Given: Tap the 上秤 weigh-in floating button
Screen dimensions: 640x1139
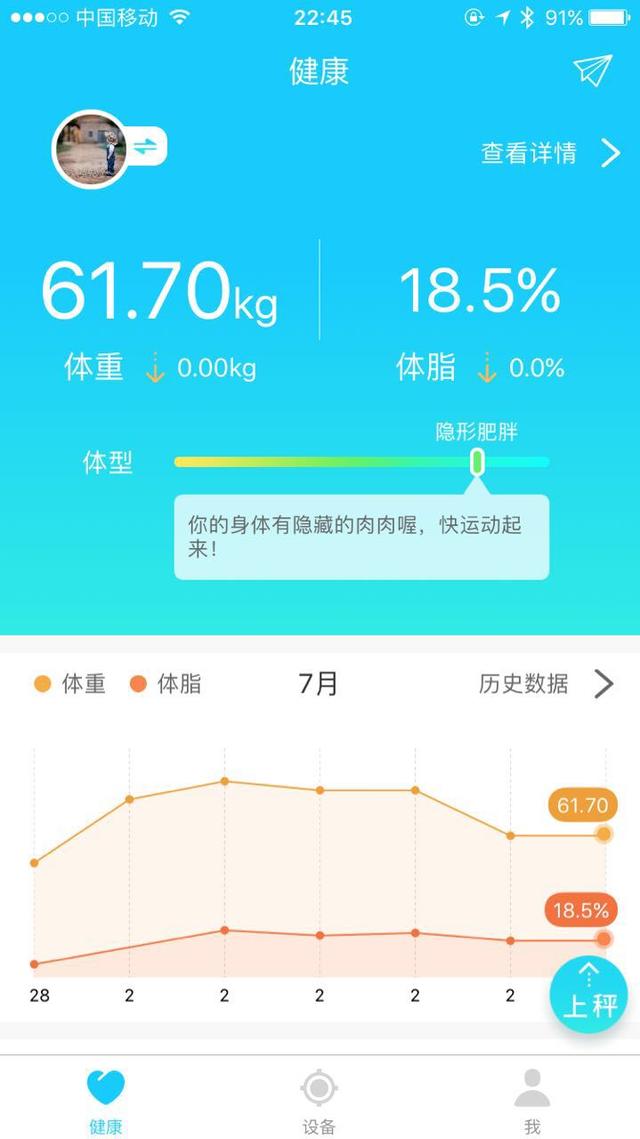Looking at the screenshot, I should 589,994.
